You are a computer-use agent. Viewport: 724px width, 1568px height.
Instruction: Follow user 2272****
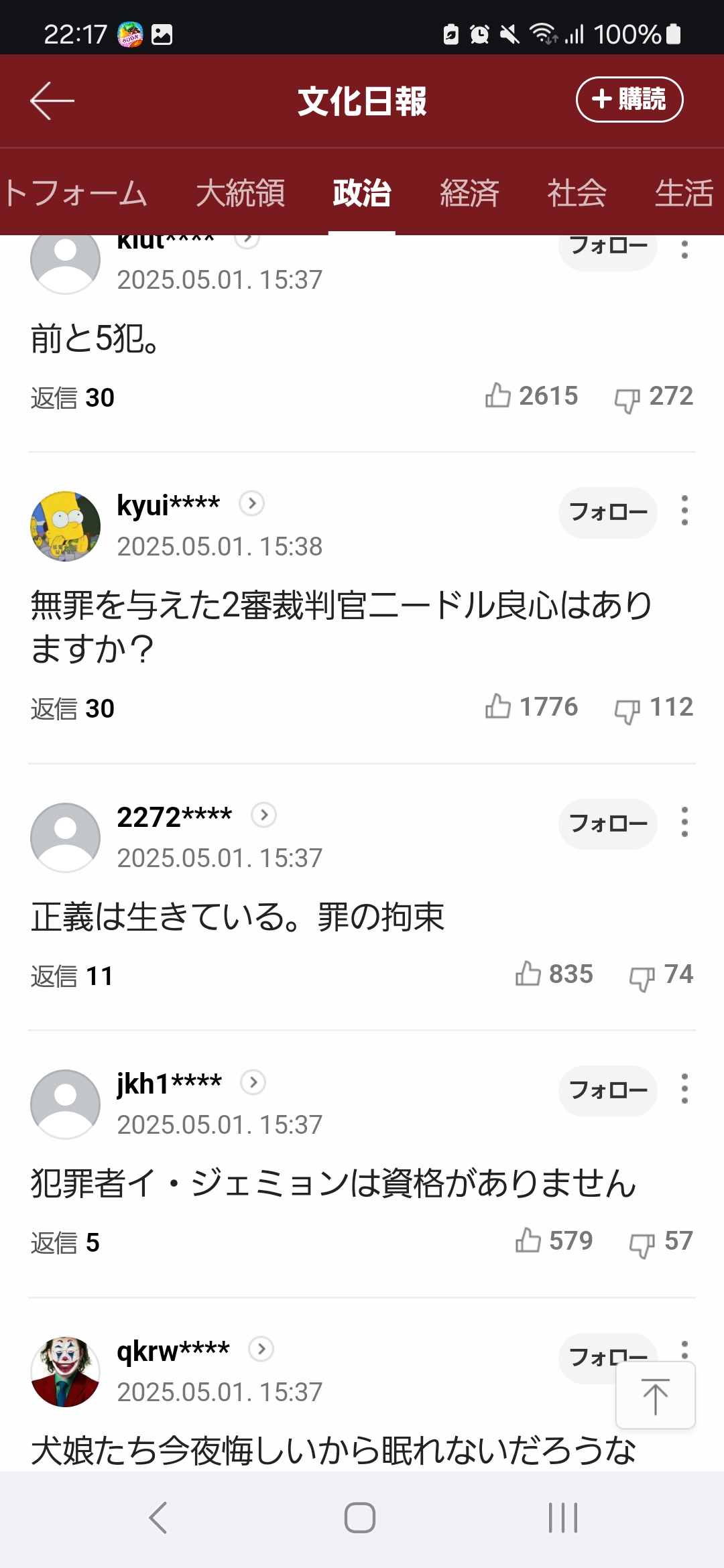tap(607, 824)
